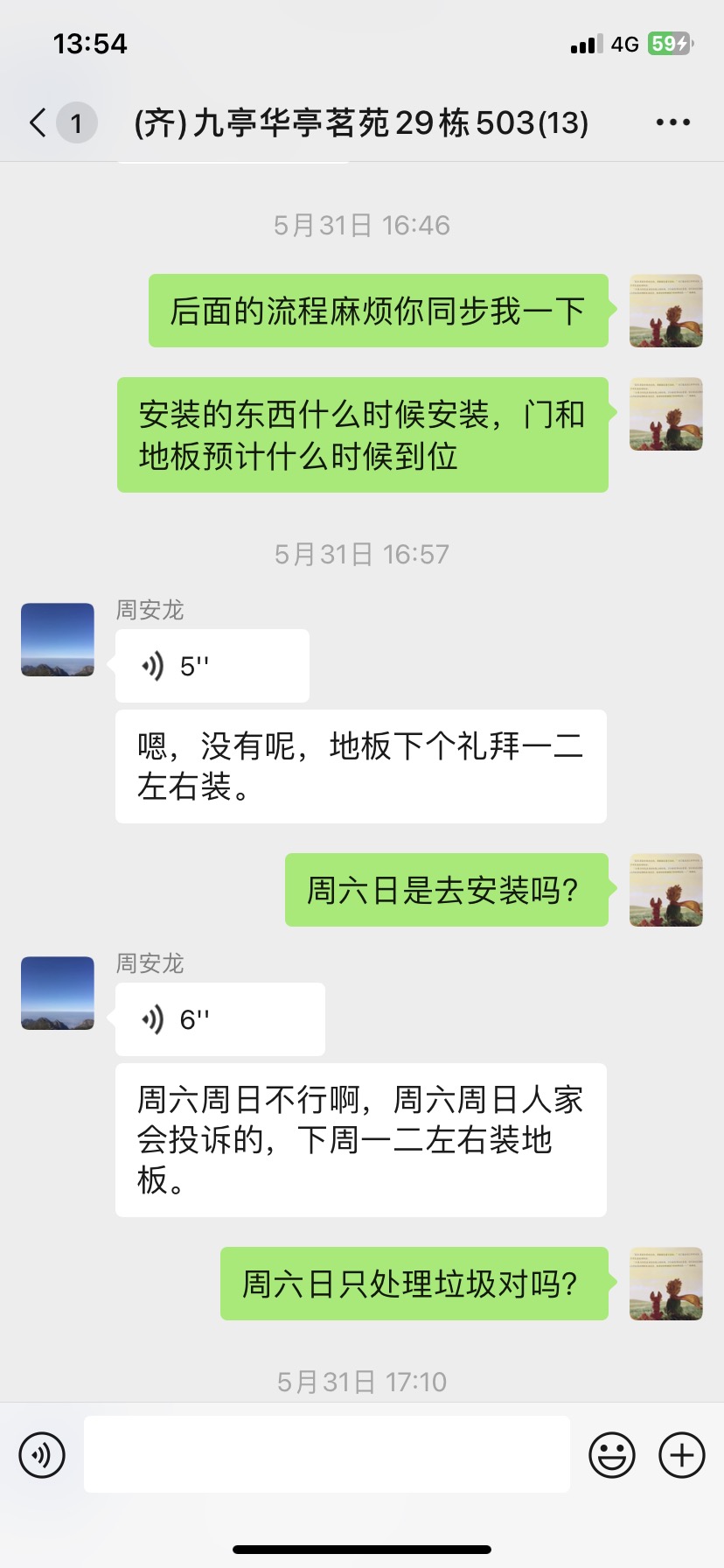
Task: Play 周安龙's 6-second voice message
Action: 219,1019
